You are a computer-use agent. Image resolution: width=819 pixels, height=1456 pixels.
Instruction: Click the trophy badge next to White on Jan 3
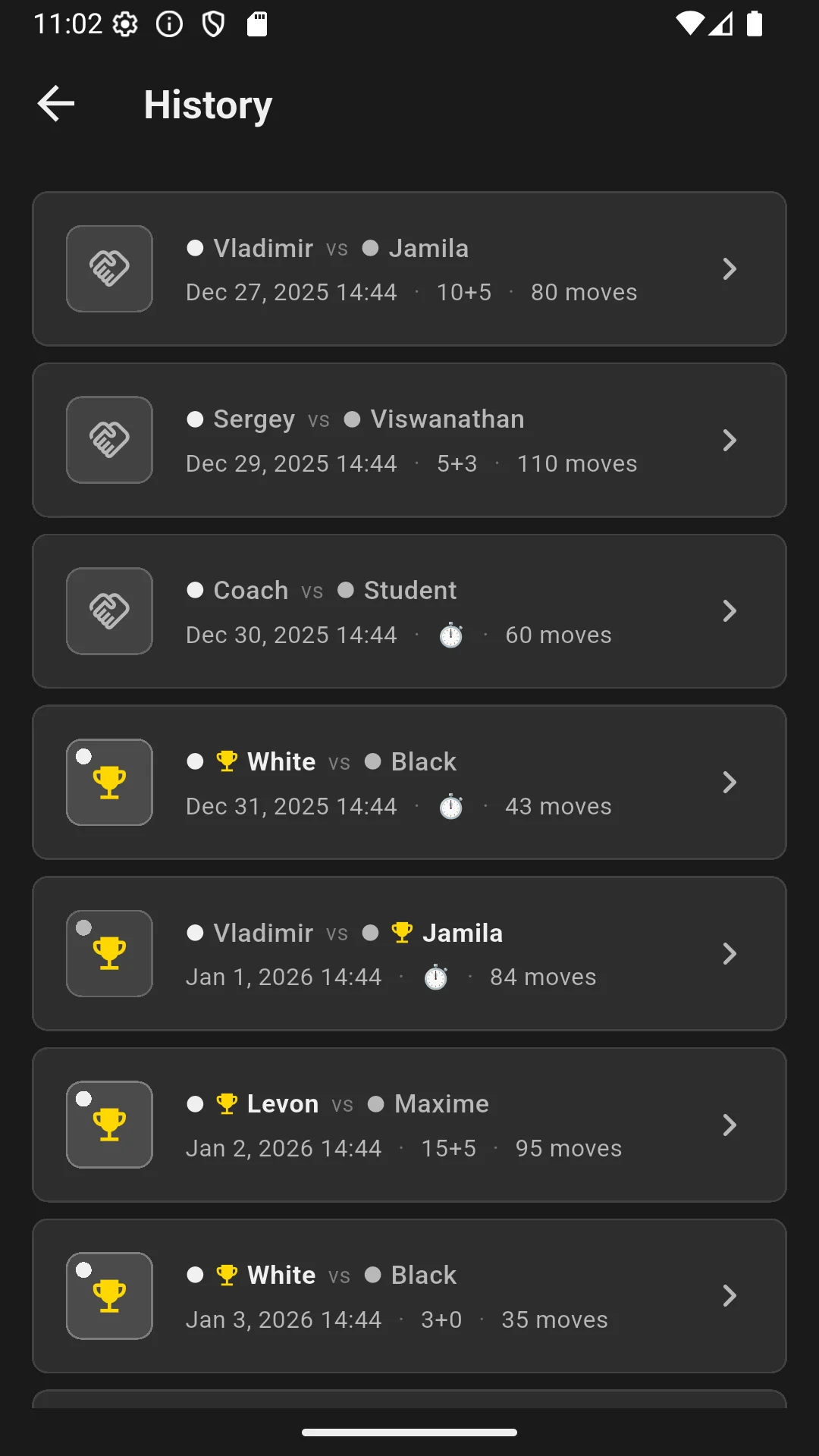coord(227,1275)
